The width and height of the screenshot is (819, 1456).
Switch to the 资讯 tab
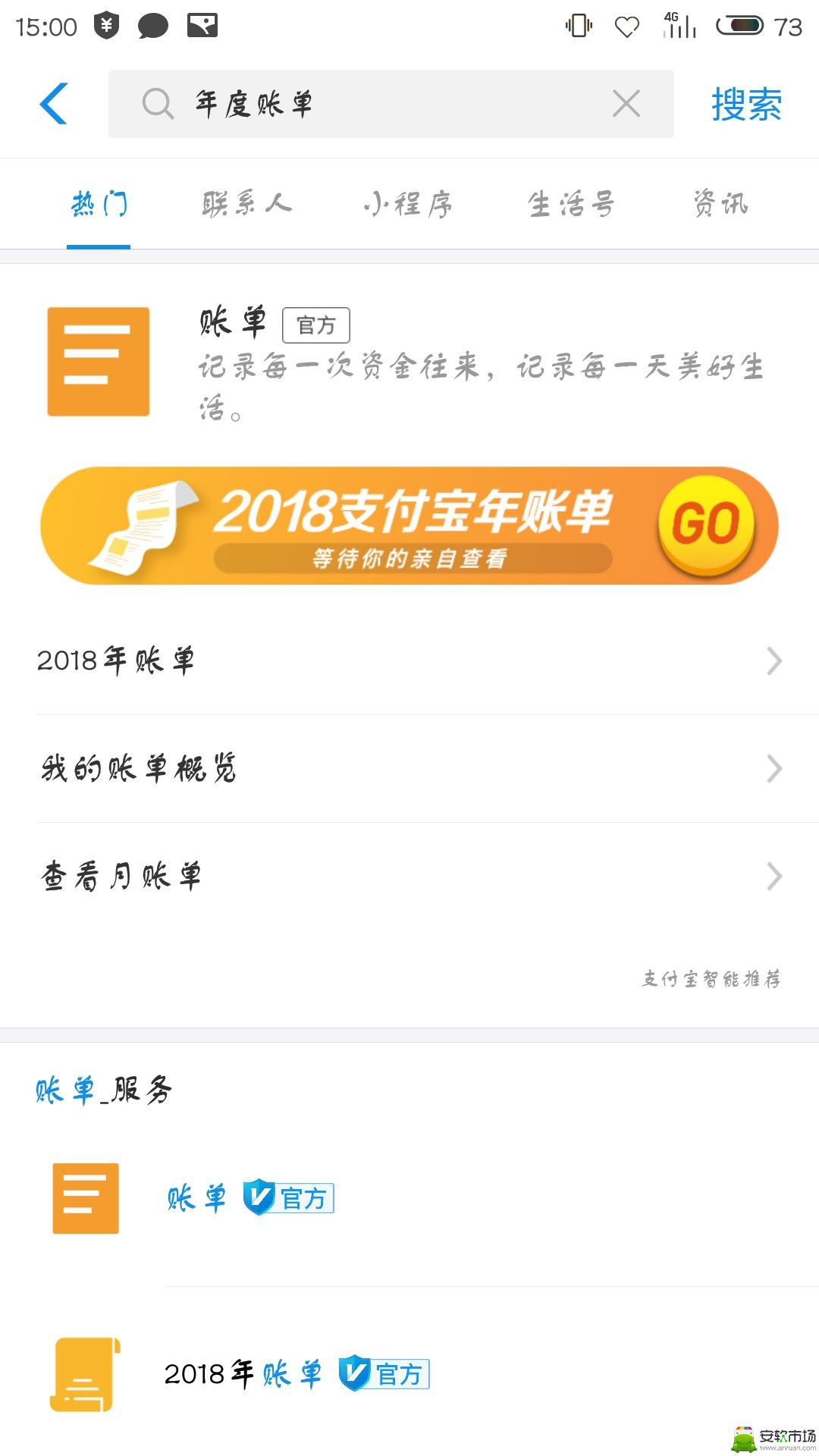pos(720,204)
